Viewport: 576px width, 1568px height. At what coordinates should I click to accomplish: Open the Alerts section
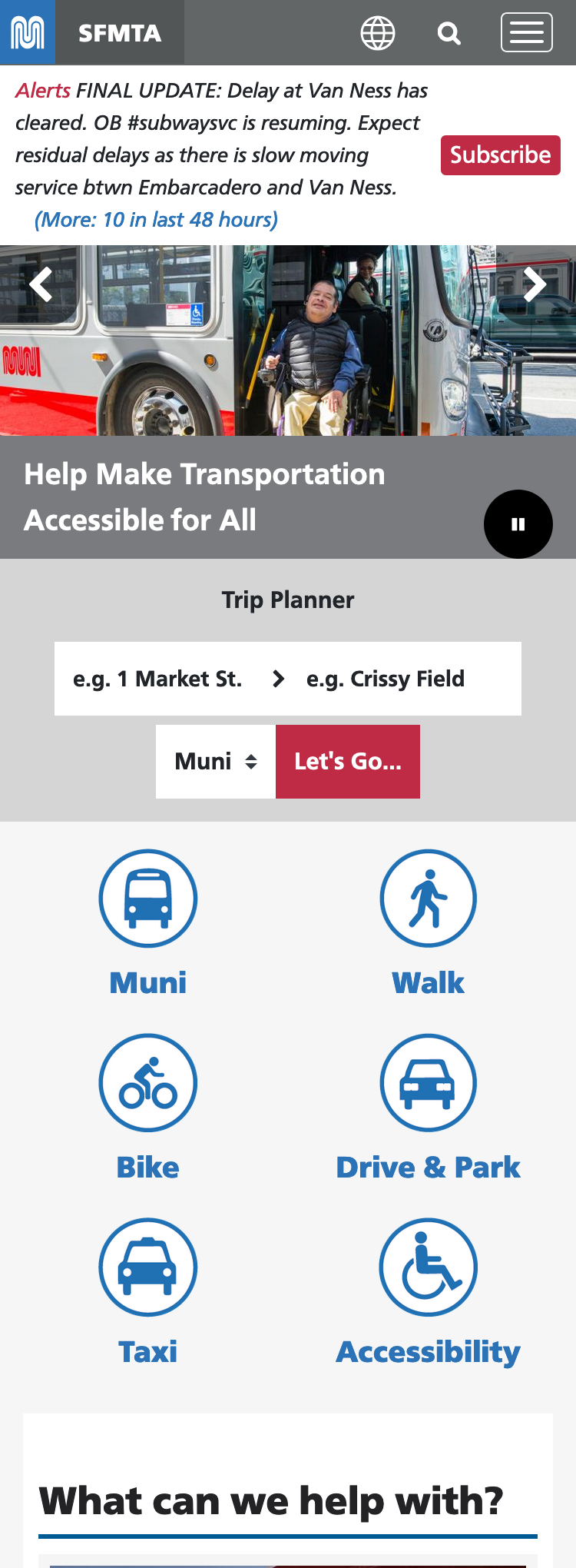pos(43,90)
